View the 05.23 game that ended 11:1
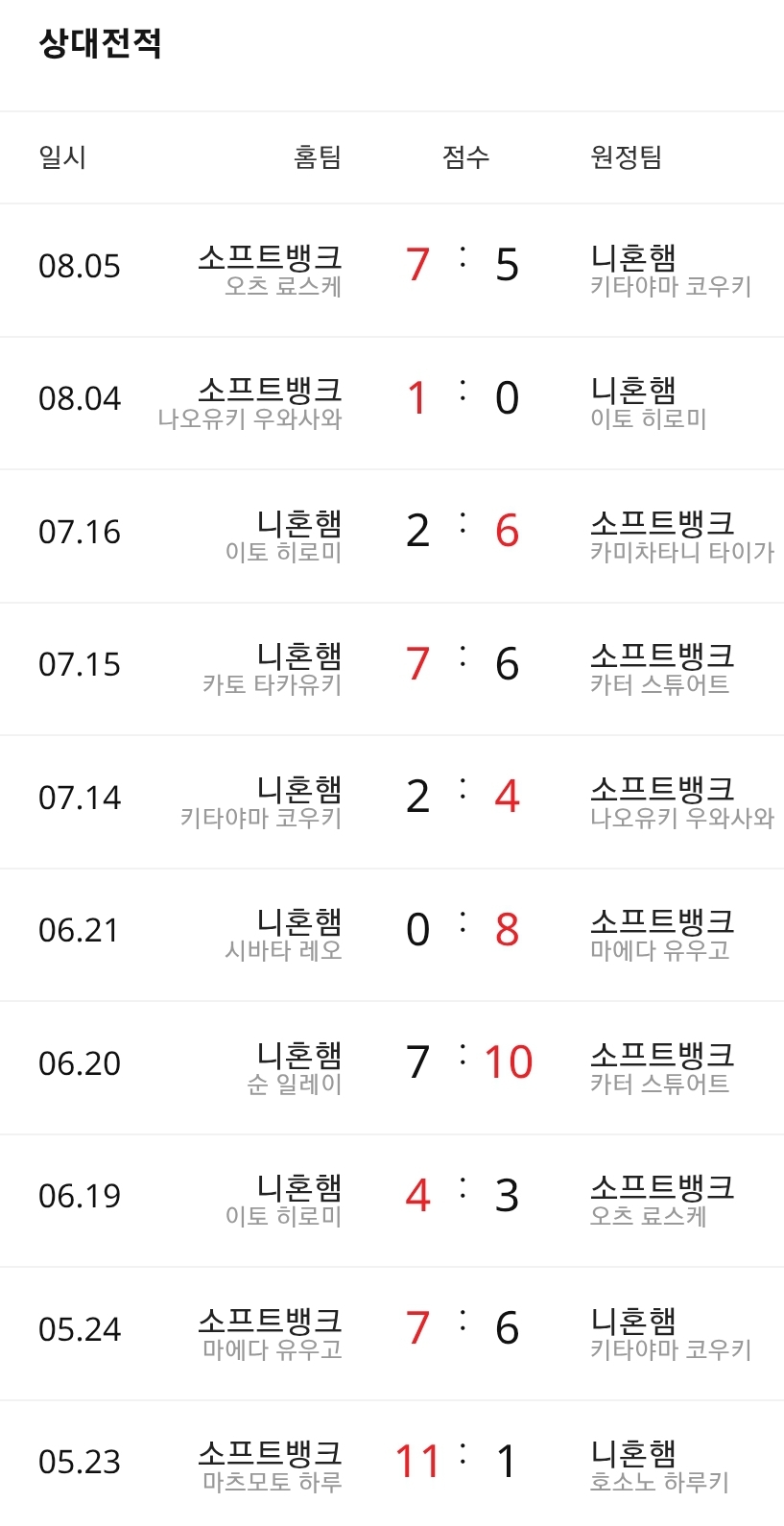The image size is (784, 1526). click(392, 1464)
